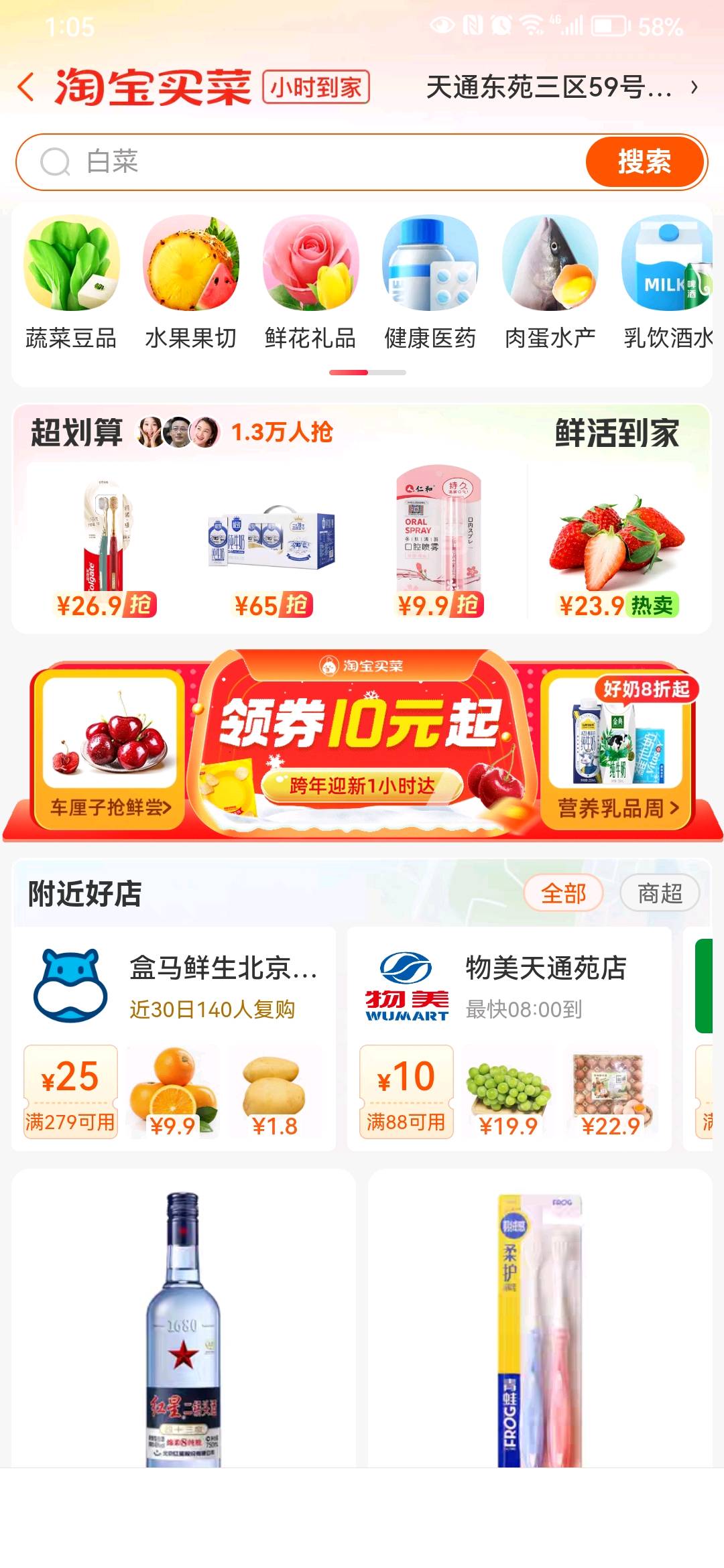Go back using the top-left arrow
The image size is (724, 1568).
click(27, 88)
